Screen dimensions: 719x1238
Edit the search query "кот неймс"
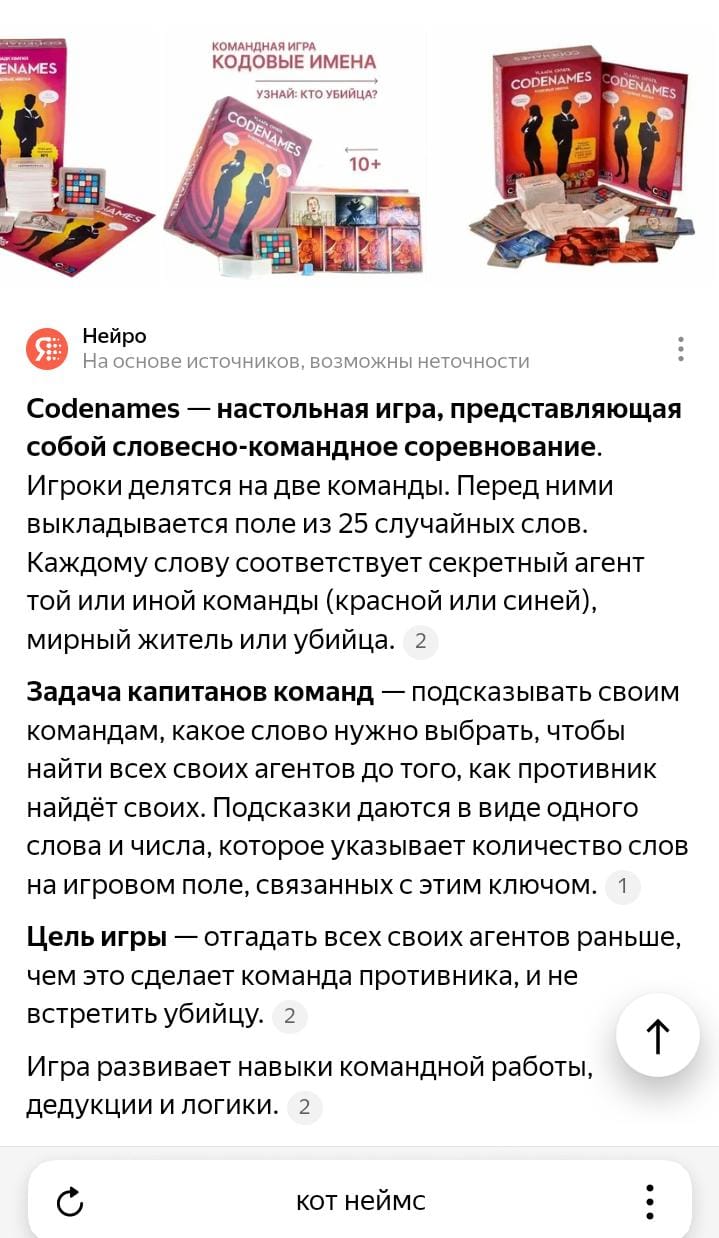click(x=360, y=1201)
